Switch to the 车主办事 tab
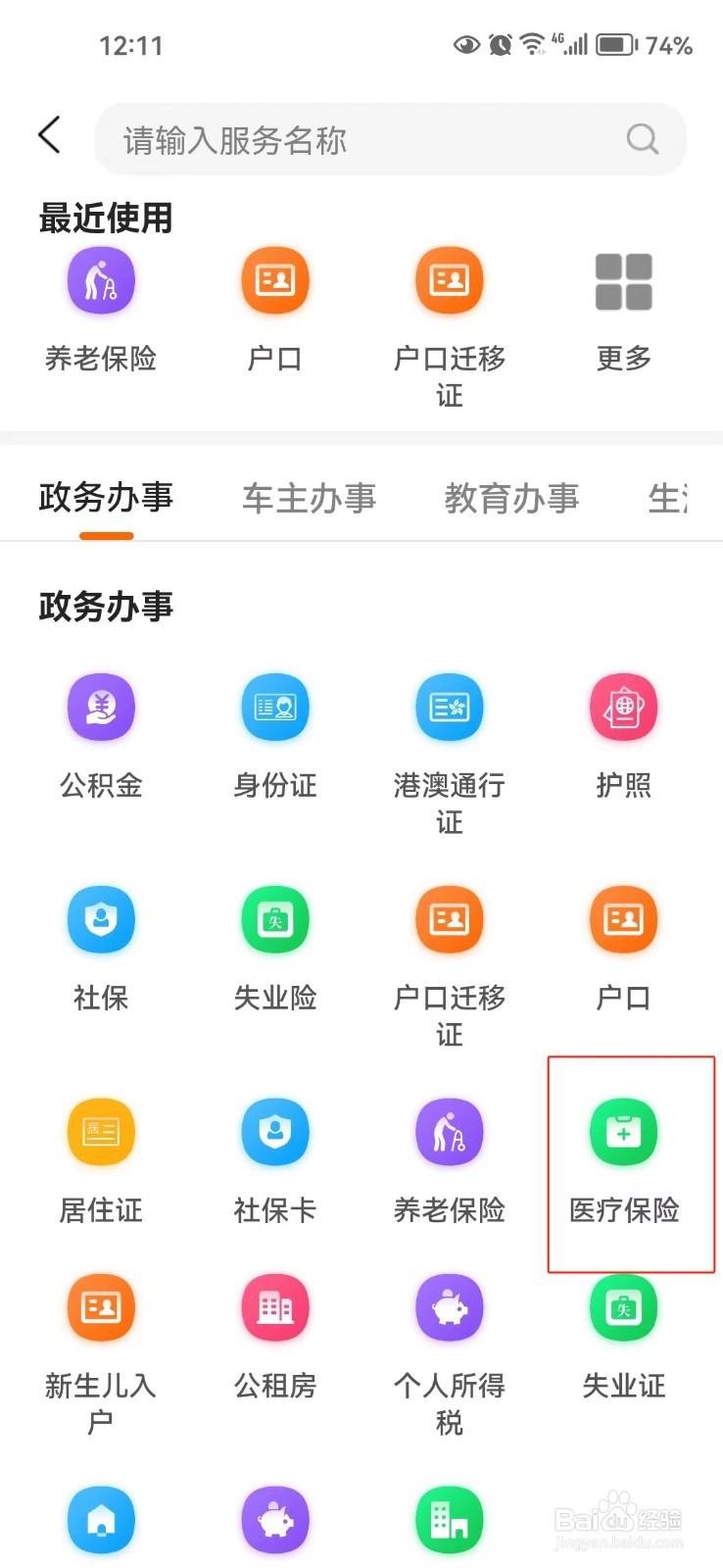Image resolution: width=723 pixels, height=1568 pixels. tap(309, 498)
